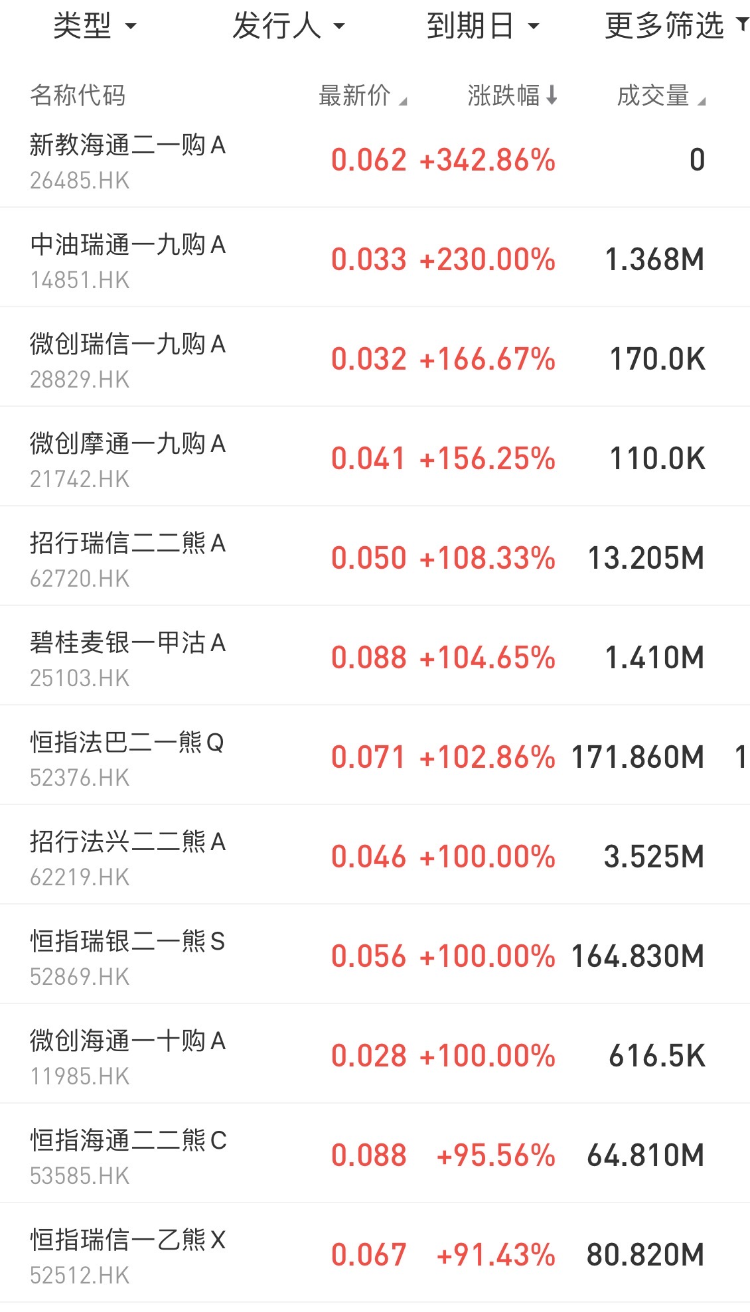Viewport: 750px width, 1312px height.
Task: Open 恒指海通二二熊C quote
Action: tap(128, 1155)
